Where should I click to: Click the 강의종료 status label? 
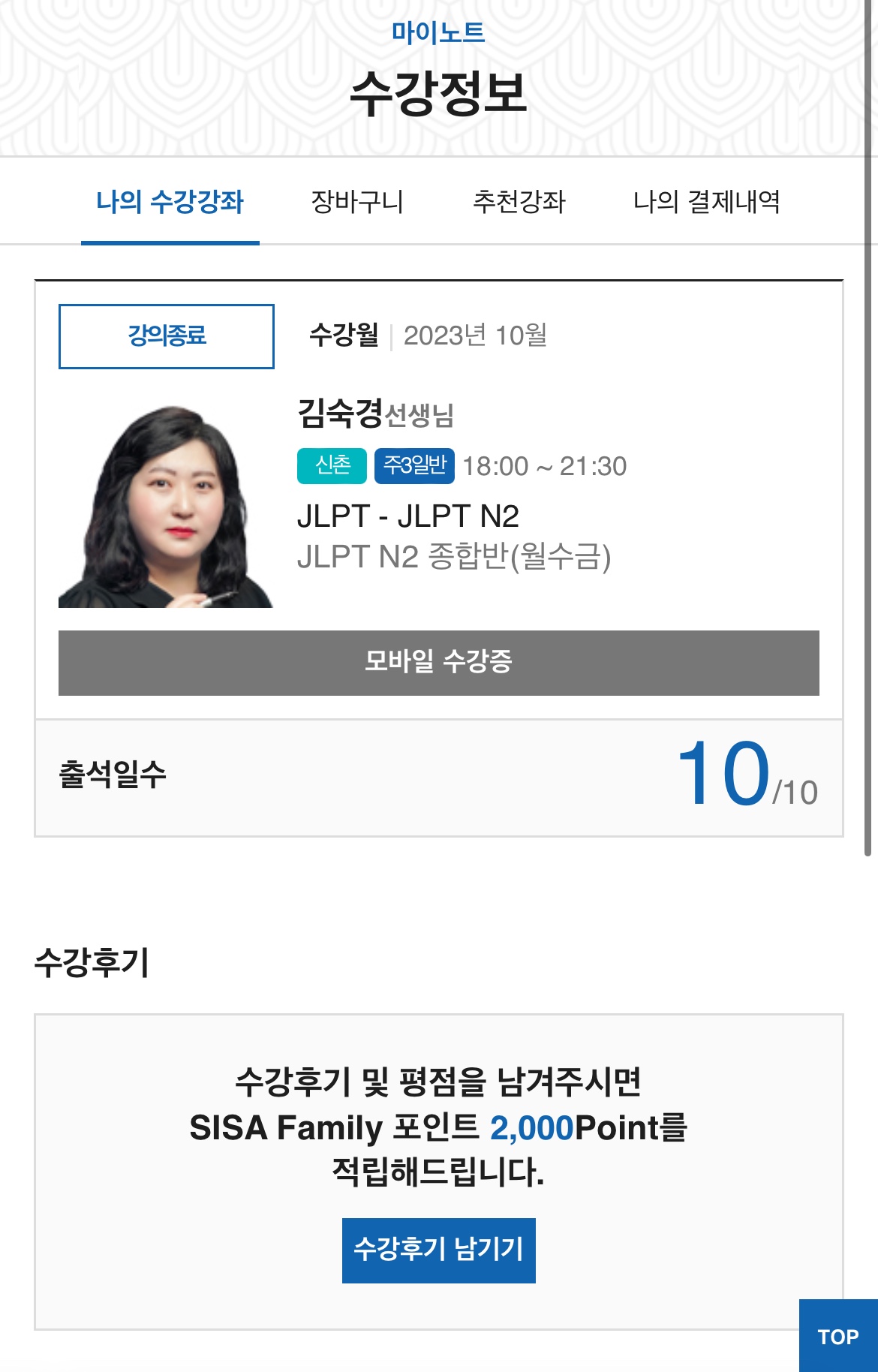(167, 336)
